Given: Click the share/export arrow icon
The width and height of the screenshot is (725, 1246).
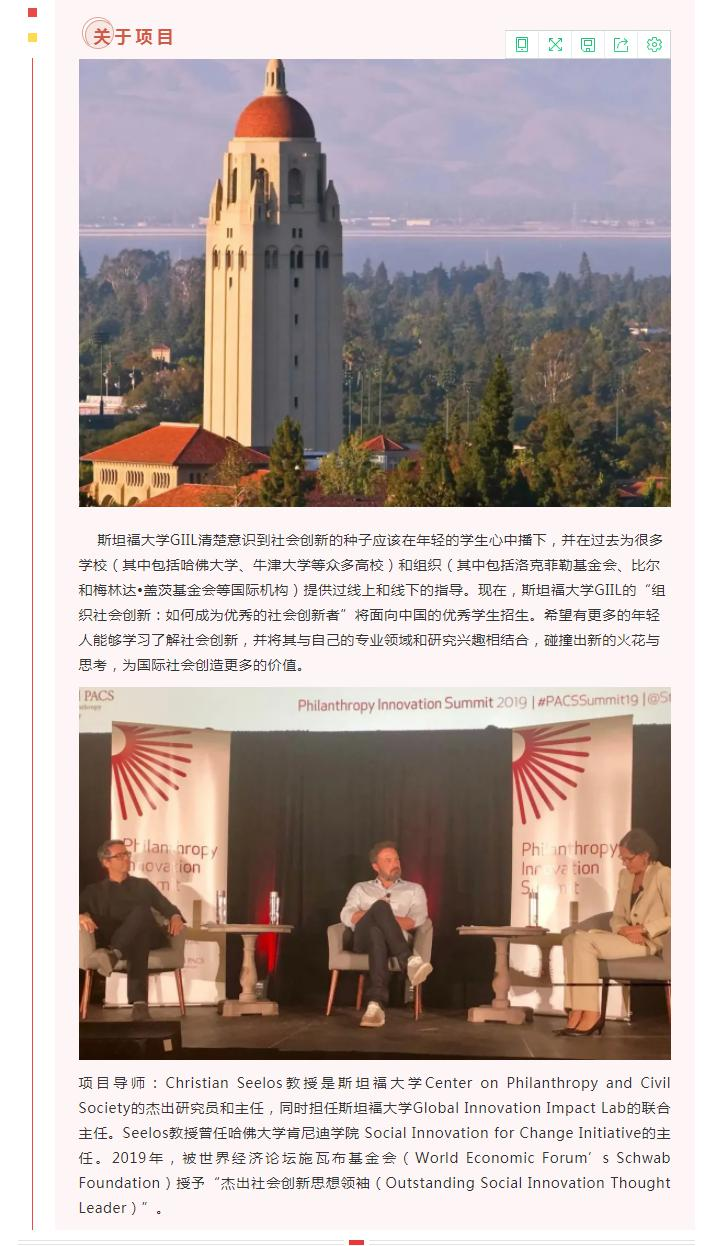Looking at the screenshot, I should (x=622, y=45).
